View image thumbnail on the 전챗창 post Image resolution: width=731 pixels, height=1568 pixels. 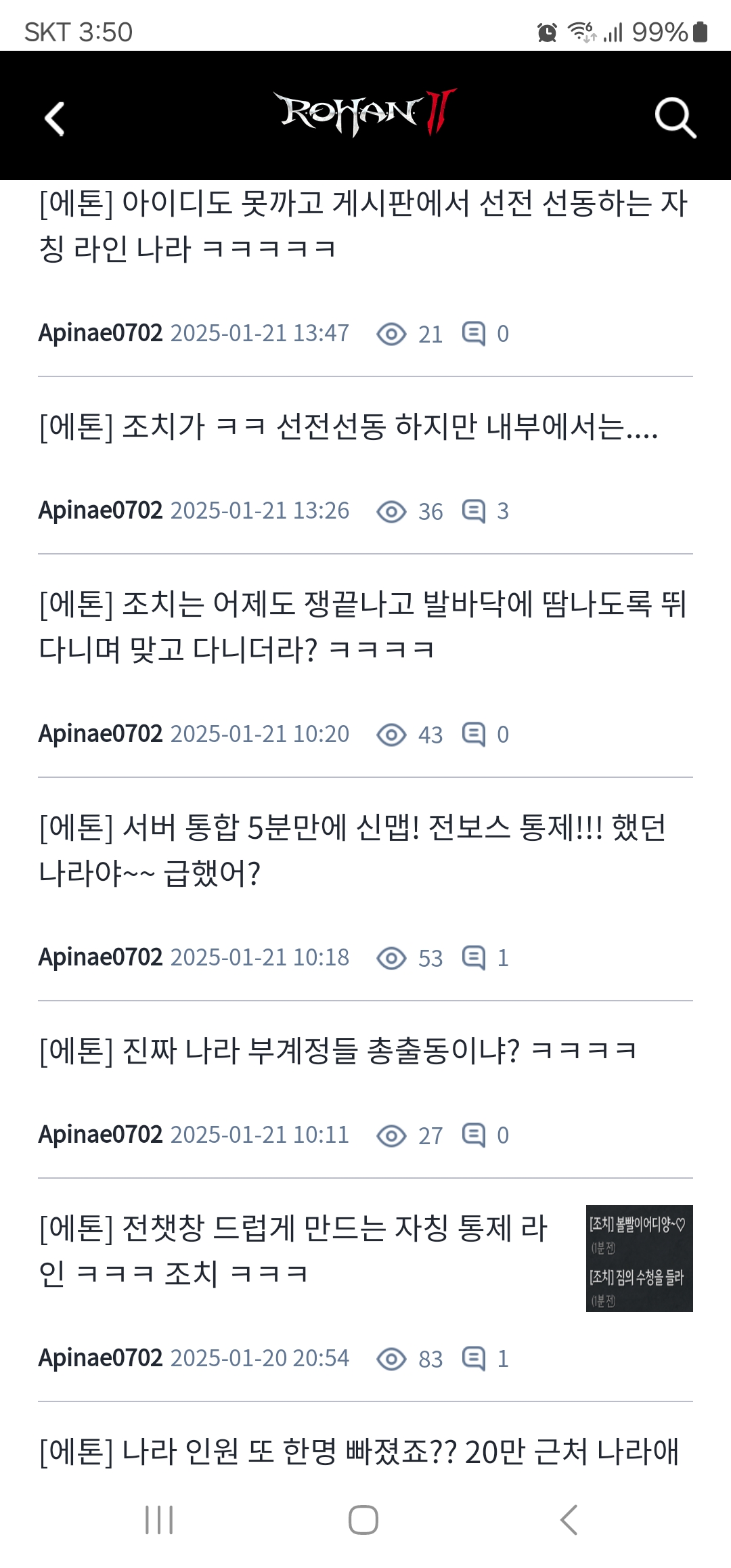coord(639,1258)
